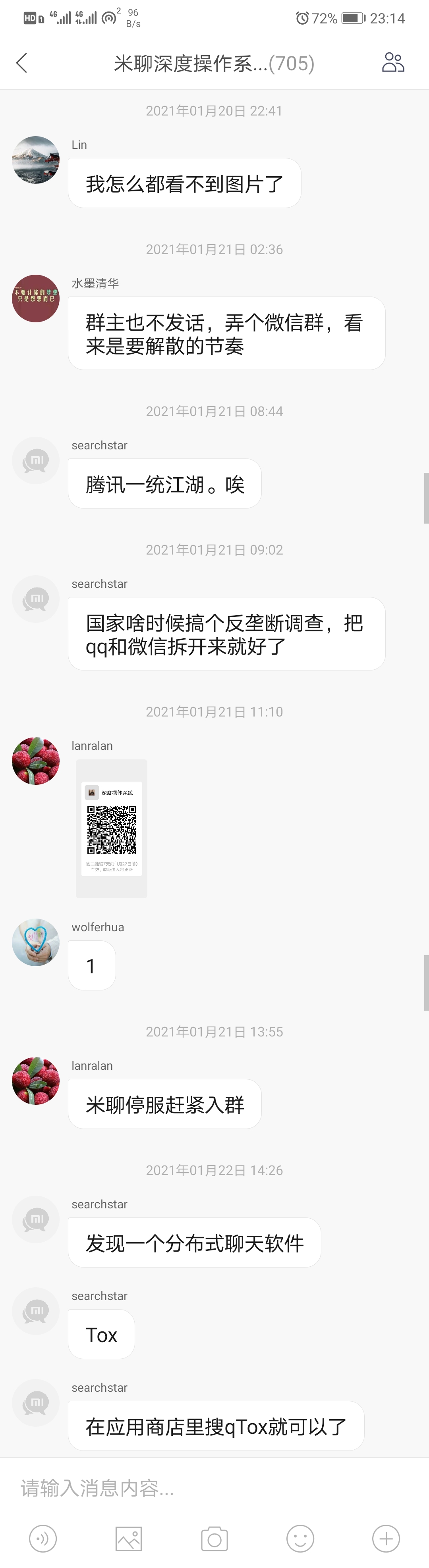The image size is (429, 1568).
Task: Tap wolferhua's avatar
Action: pyautogui.click(x=36, y=942)
